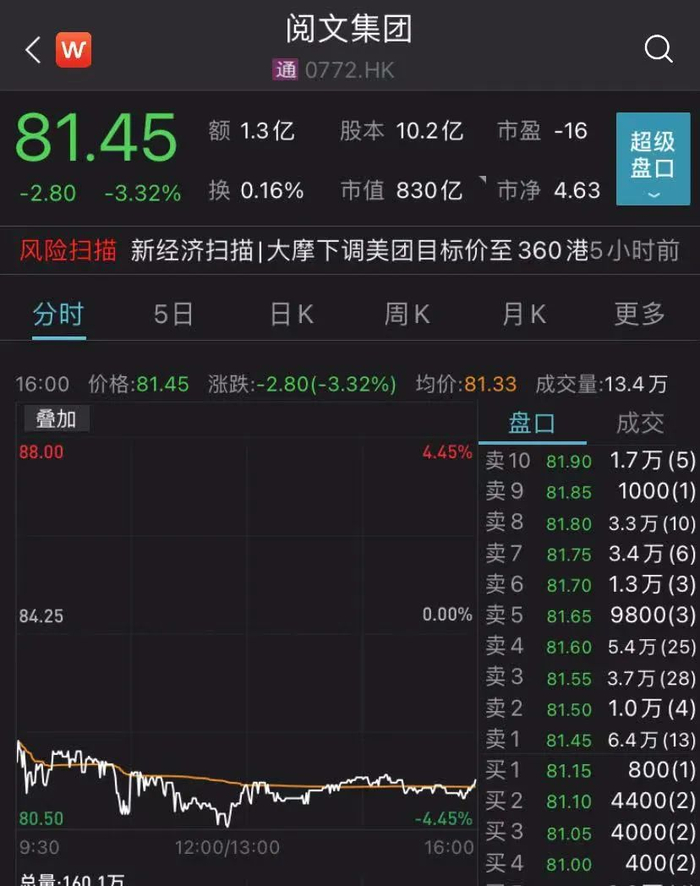Go back using the top-left arrow

point(33,50)
